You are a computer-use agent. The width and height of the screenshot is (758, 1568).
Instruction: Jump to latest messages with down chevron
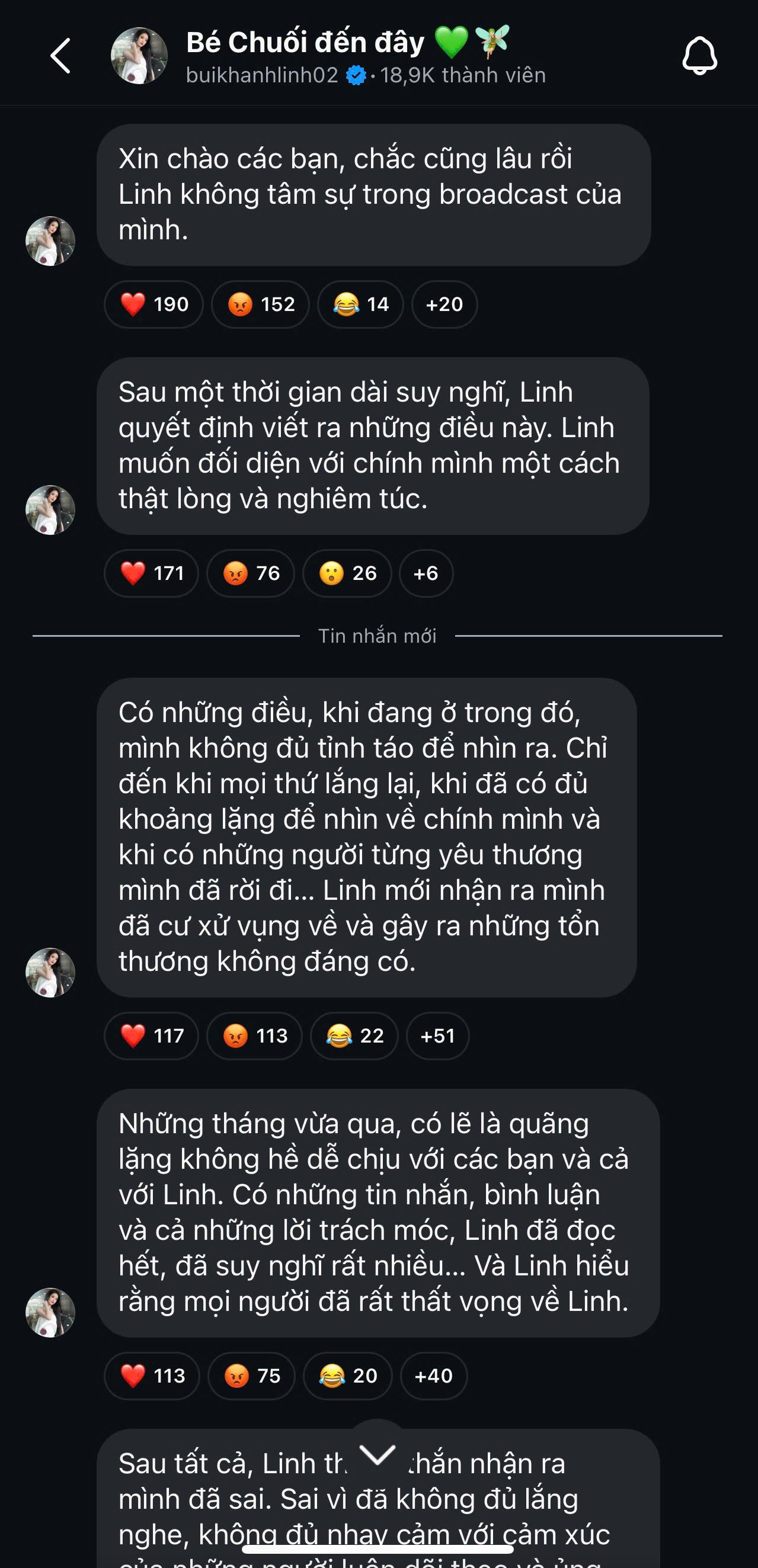(x=378, y=1454)
